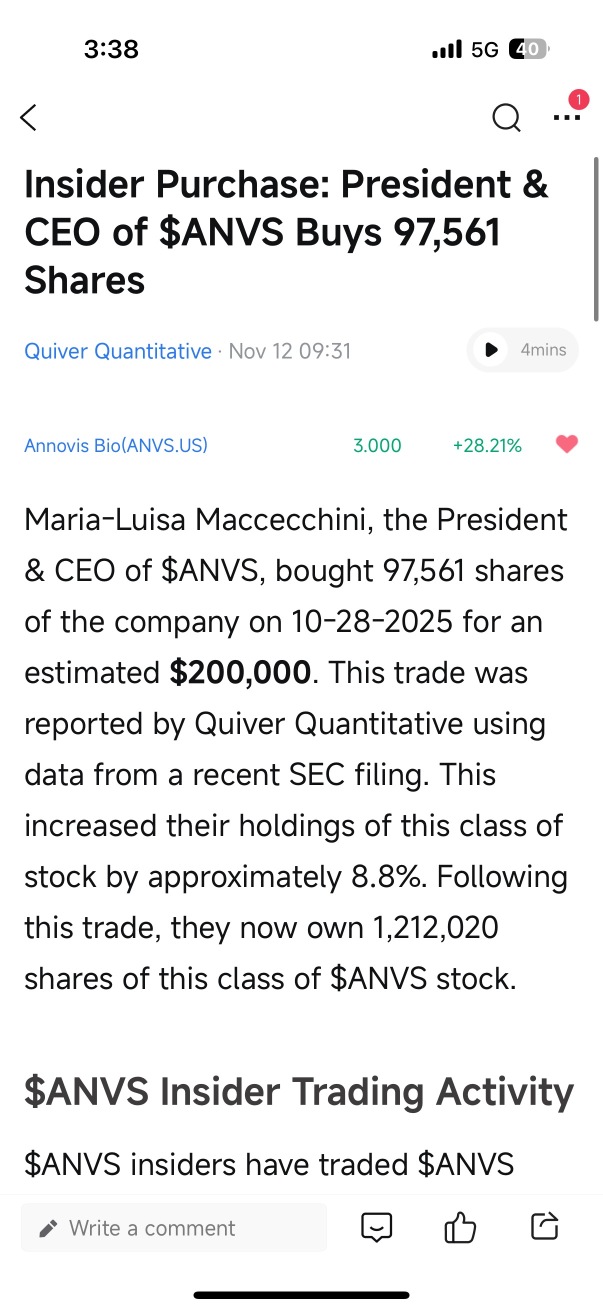The width and height of the screenshot is (603, 1311).
Task: Toggle the heart next to Annovis Bio
Action: (567, 445)
